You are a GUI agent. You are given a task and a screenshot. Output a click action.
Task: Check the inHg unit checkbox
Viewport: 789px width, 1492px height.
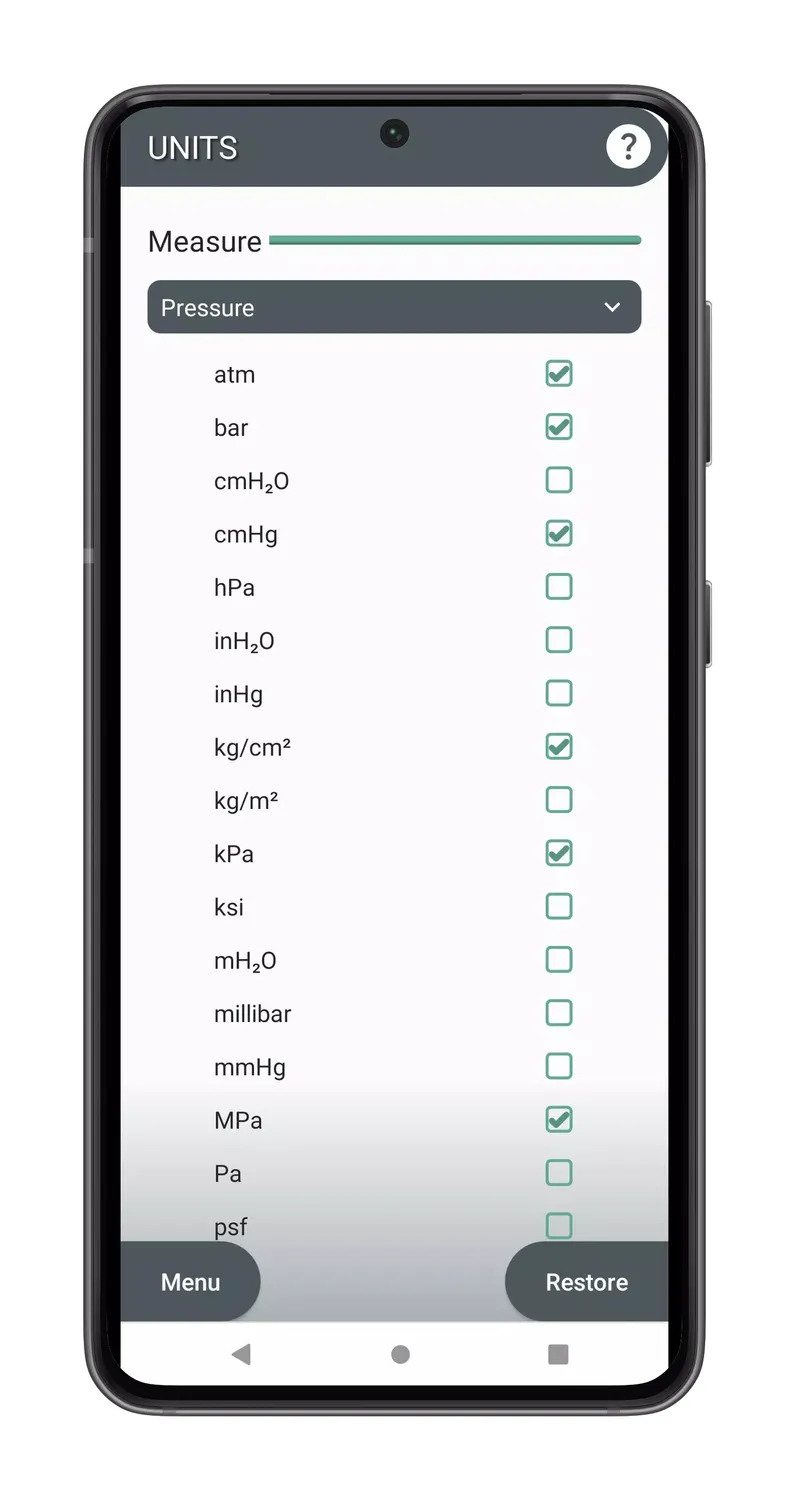pos(559,693)
